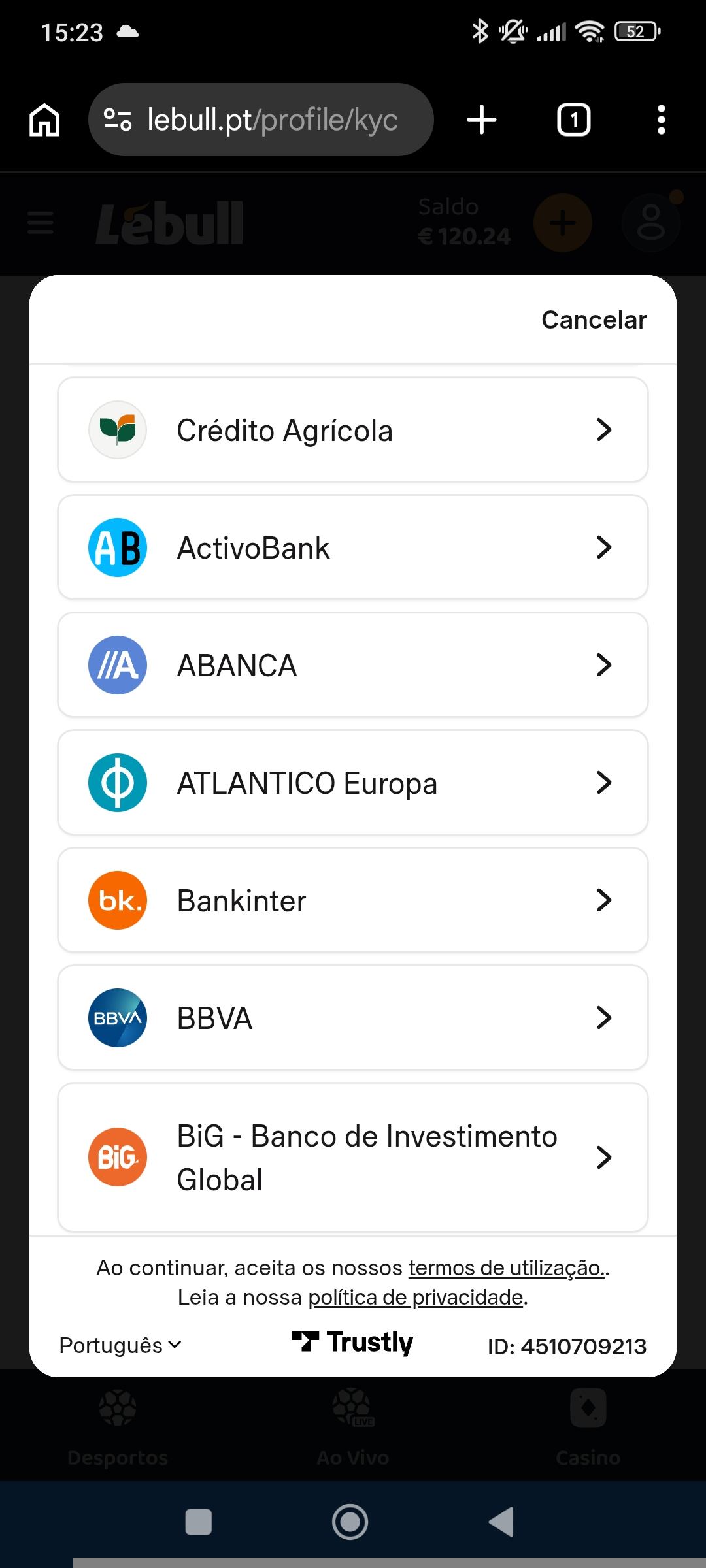Viewport: 706px width, 1568px height.
Task: View open browser tabs
Action: [x=573, y=120]
